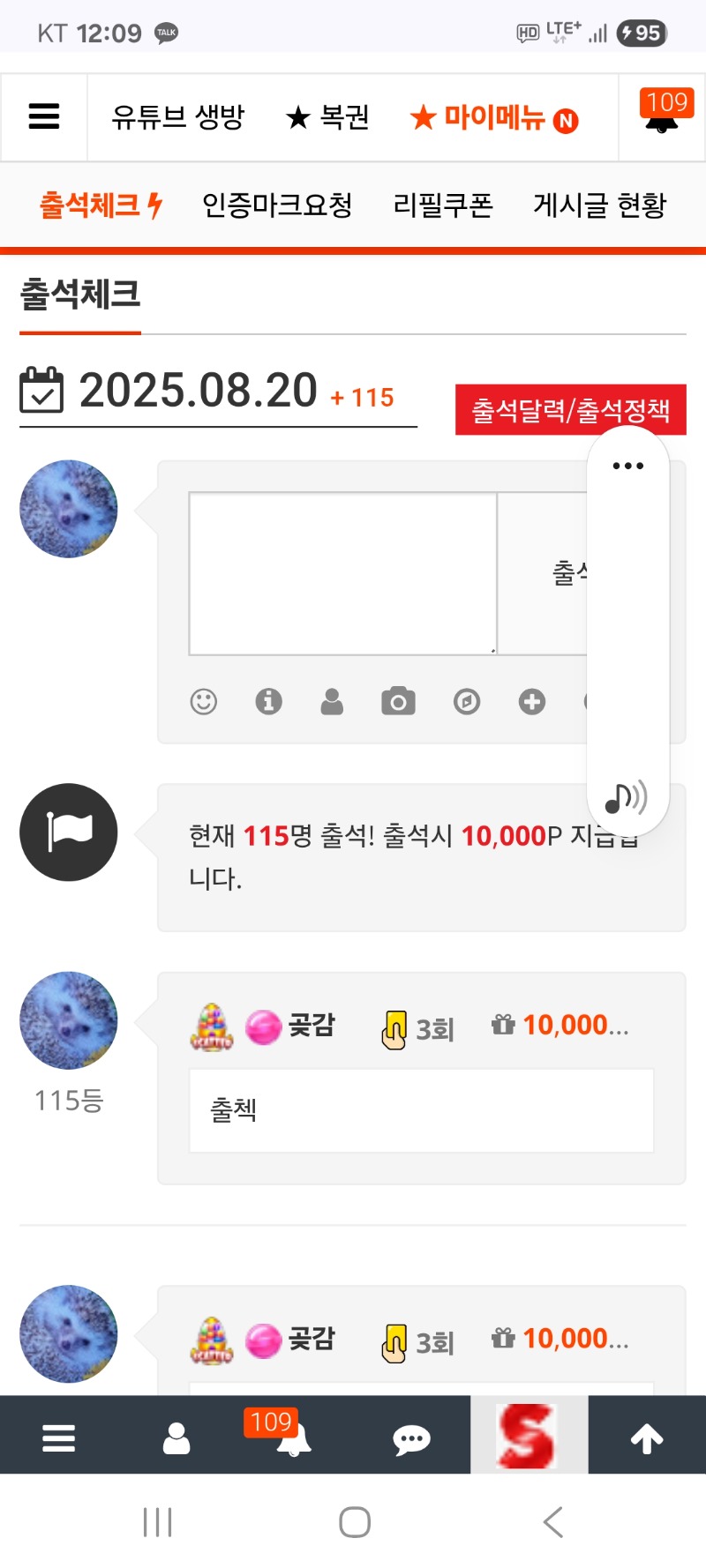The width and height of the screenshot is (706, 1568).
Task: Switch to 리필쿠폰 tab
Action: tap(442, 205)
